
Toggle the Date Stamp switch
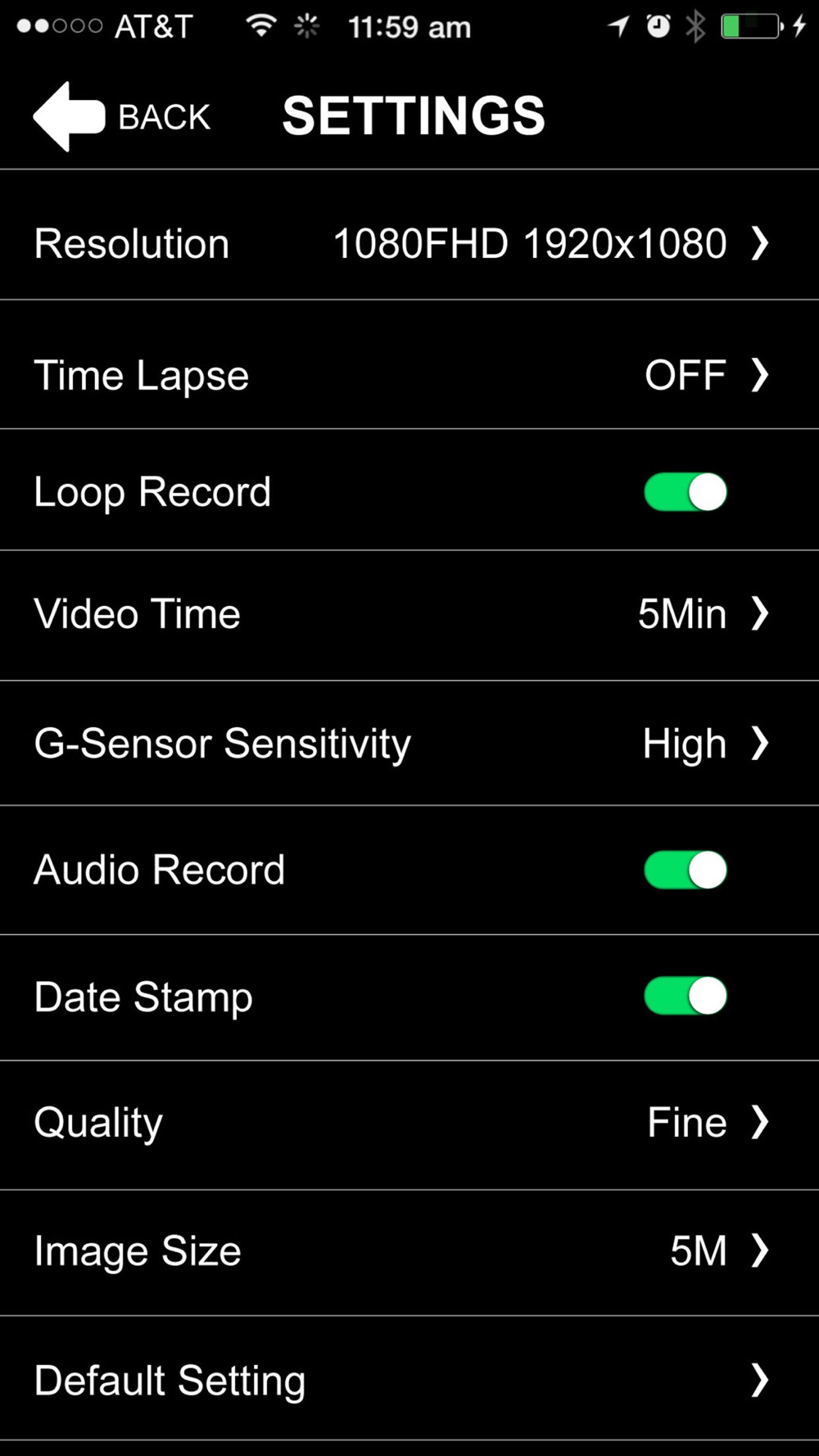tap(686, 997)
